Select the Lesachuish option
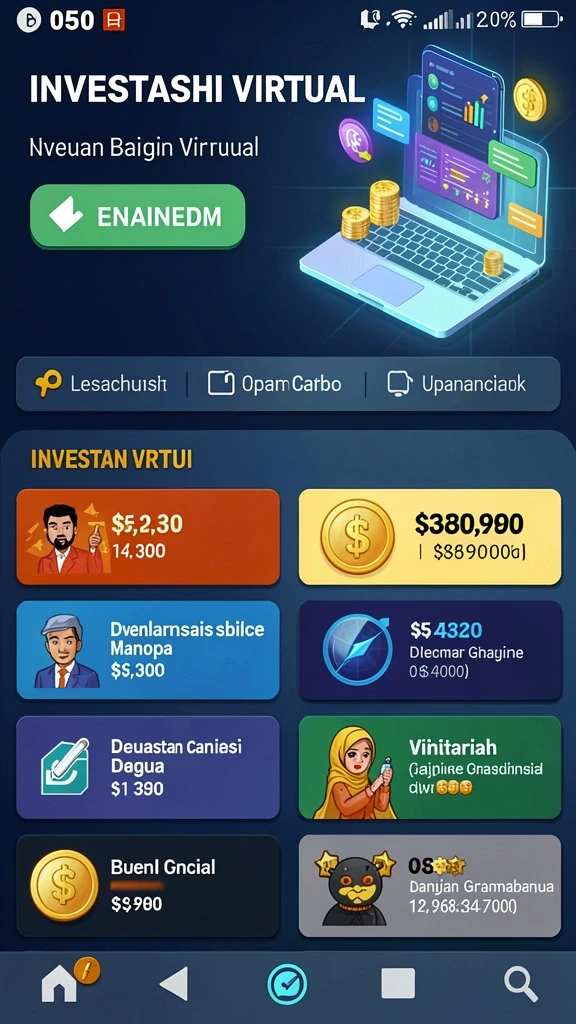576x1024 pixels. [x=101, y=383]
